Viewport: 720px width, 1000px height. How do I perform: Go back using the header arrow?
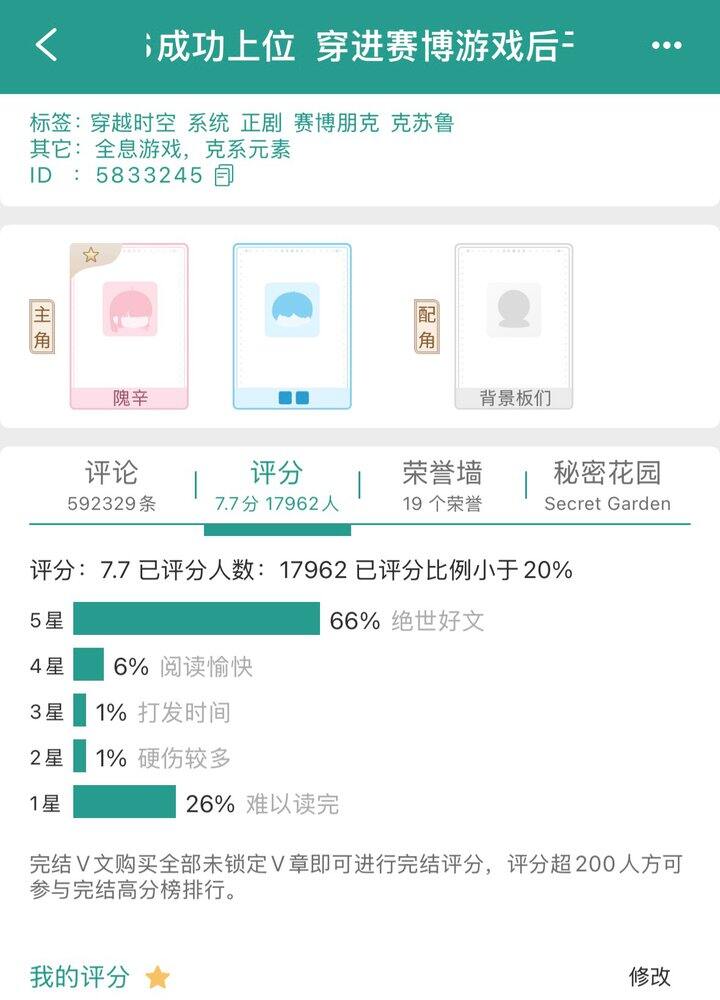(x=47, y=45)
